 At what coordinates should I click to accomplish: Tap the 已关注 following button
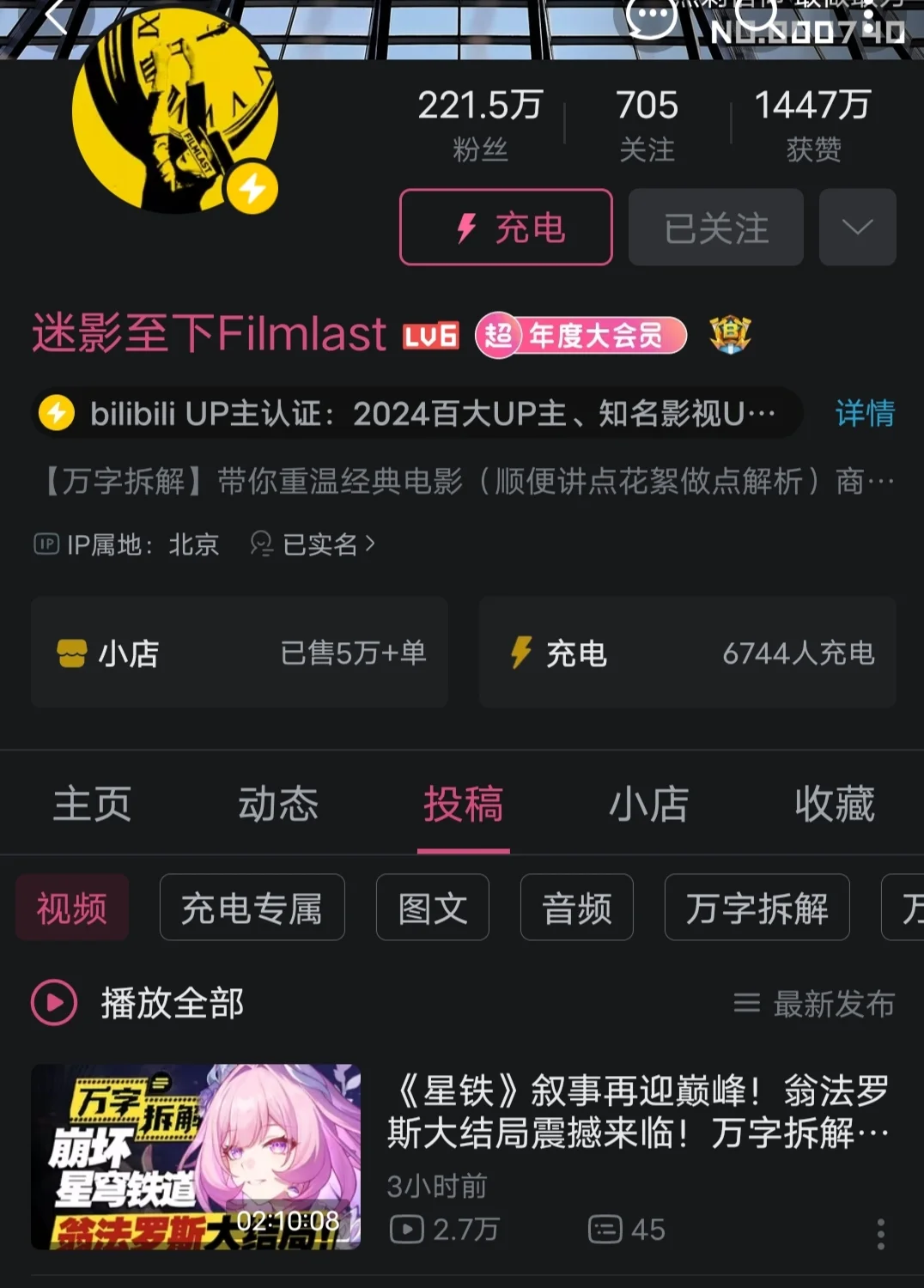[715, 228]
